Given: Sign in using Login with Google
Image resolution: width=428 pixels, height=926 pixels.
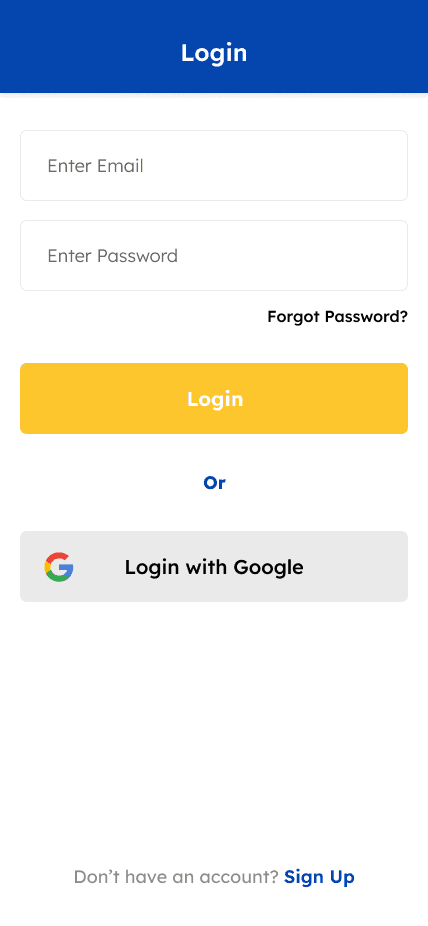Looking at the screenshot, I should pyautogui.click(x=214, y=566).
